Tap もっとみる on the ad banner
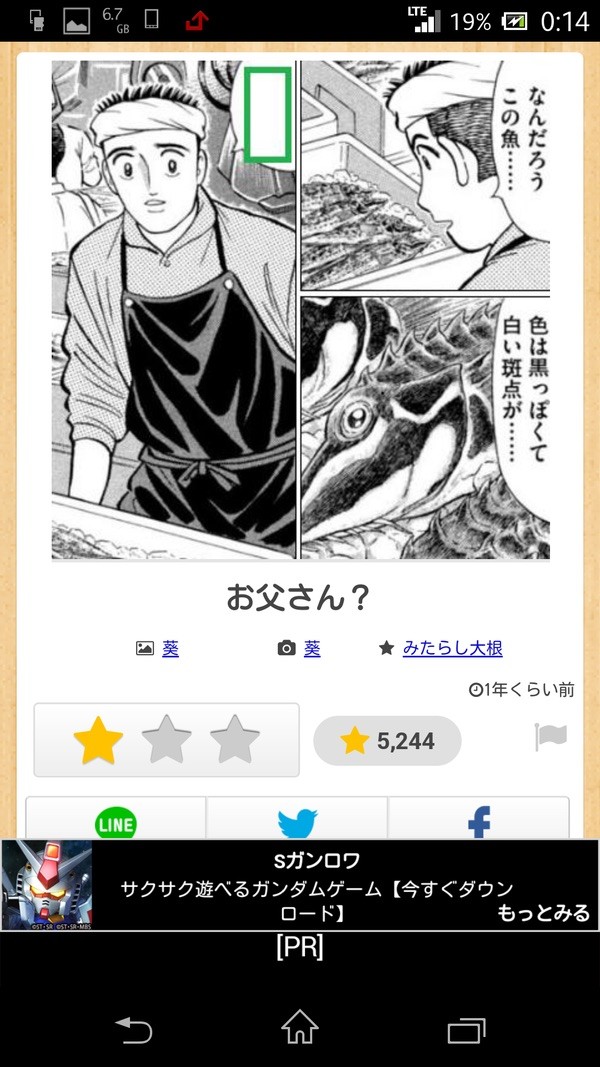Image resolution: width=600 pixels, height=1067 pixels. point(543,913)
